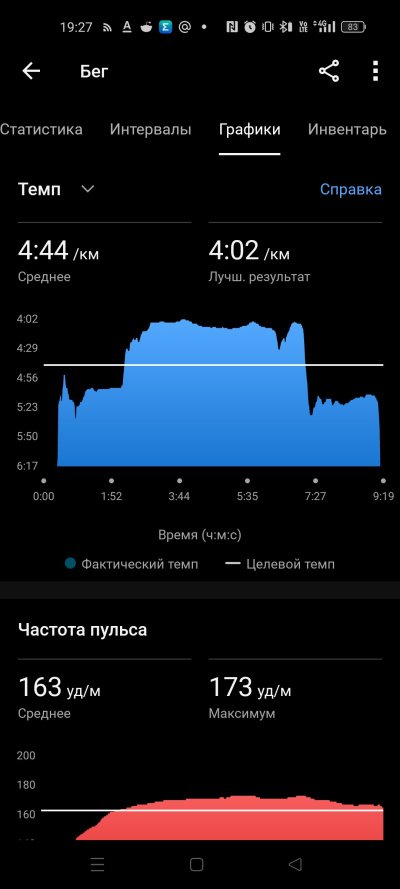Switch to the Статистика tab
This screenshot has width=400, height=889.
(41, 129)
